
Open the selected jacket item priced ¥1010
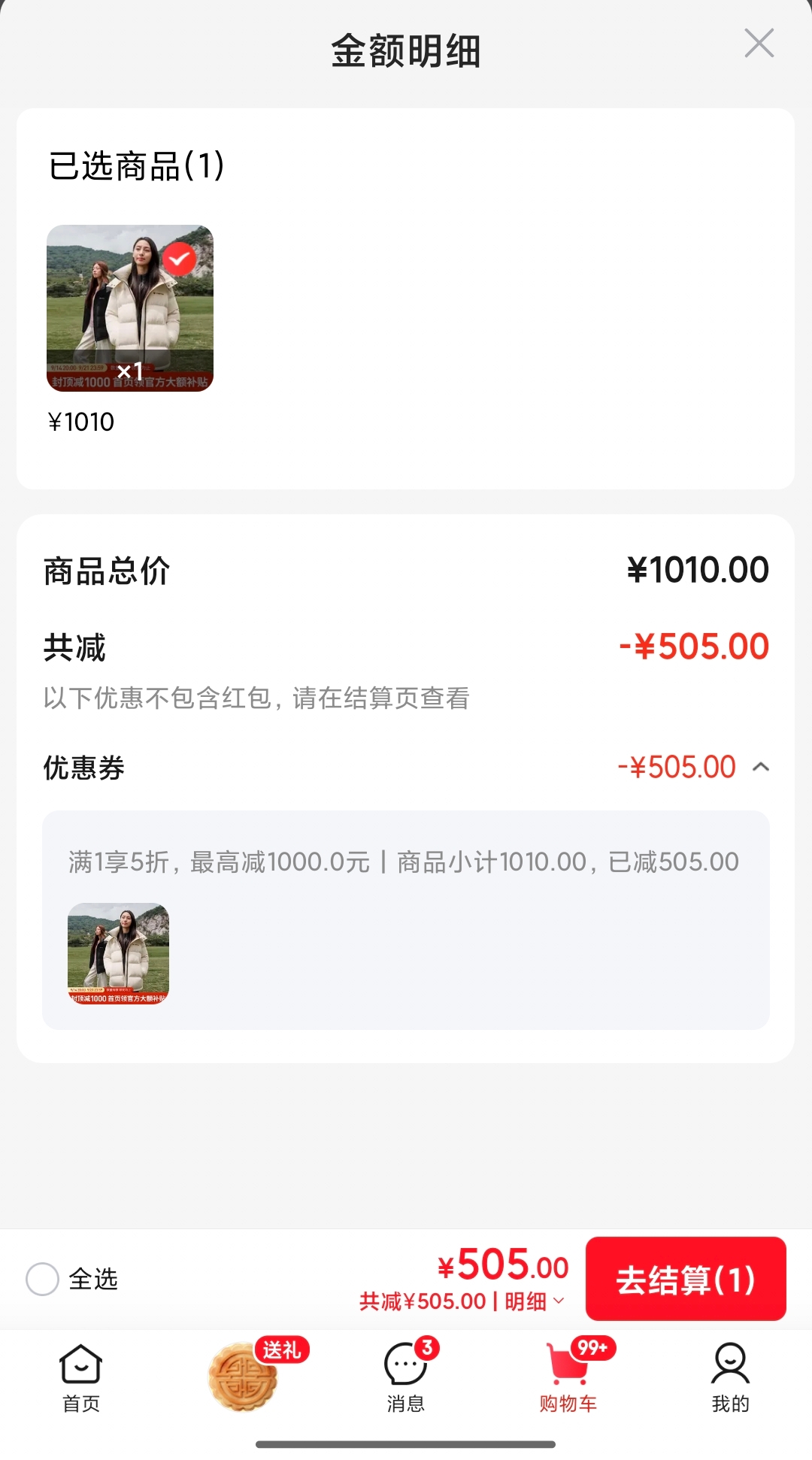[130, 308]
